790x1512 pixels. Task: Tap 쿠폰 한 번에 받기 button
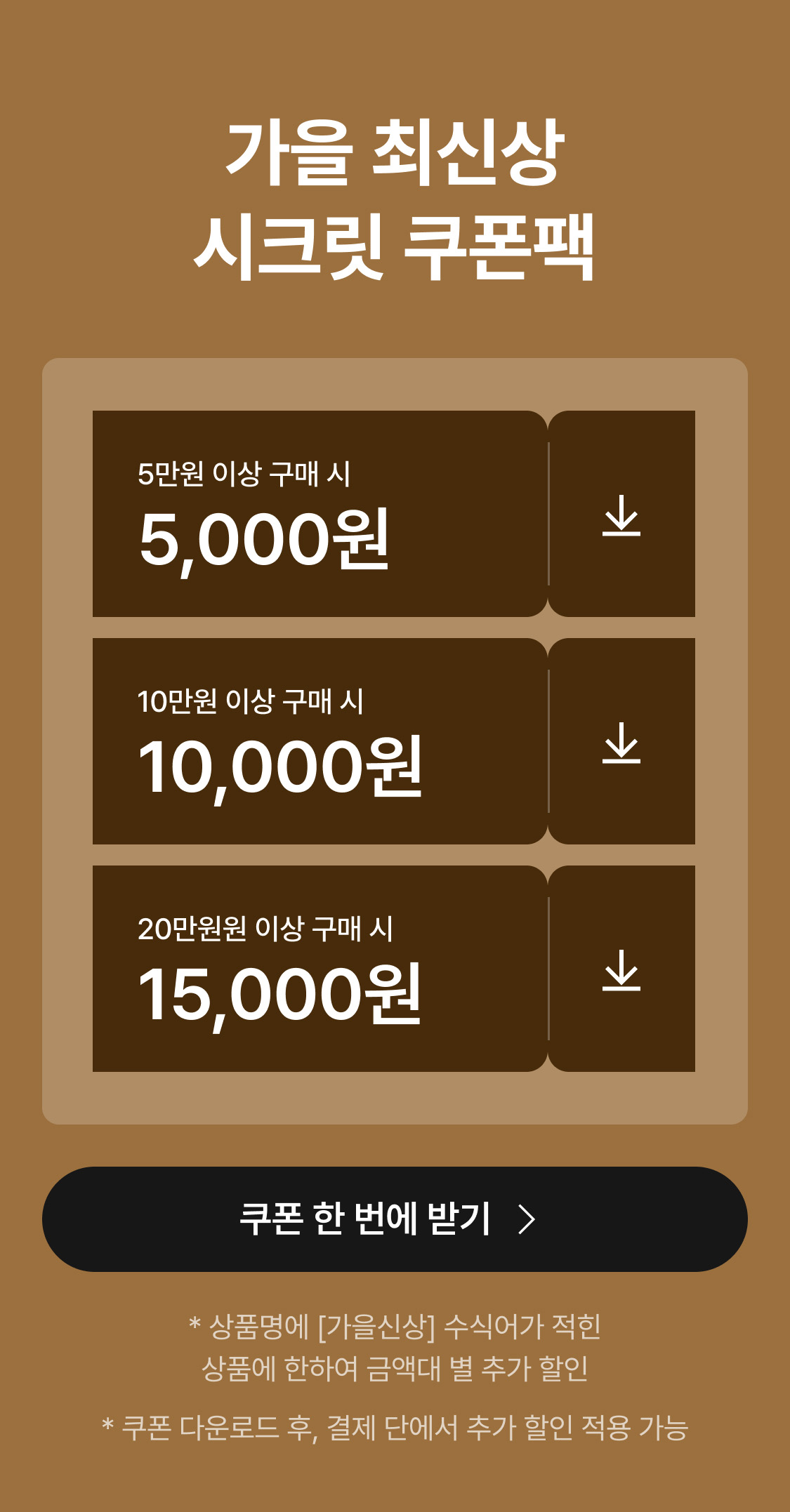pos(395,1219)
